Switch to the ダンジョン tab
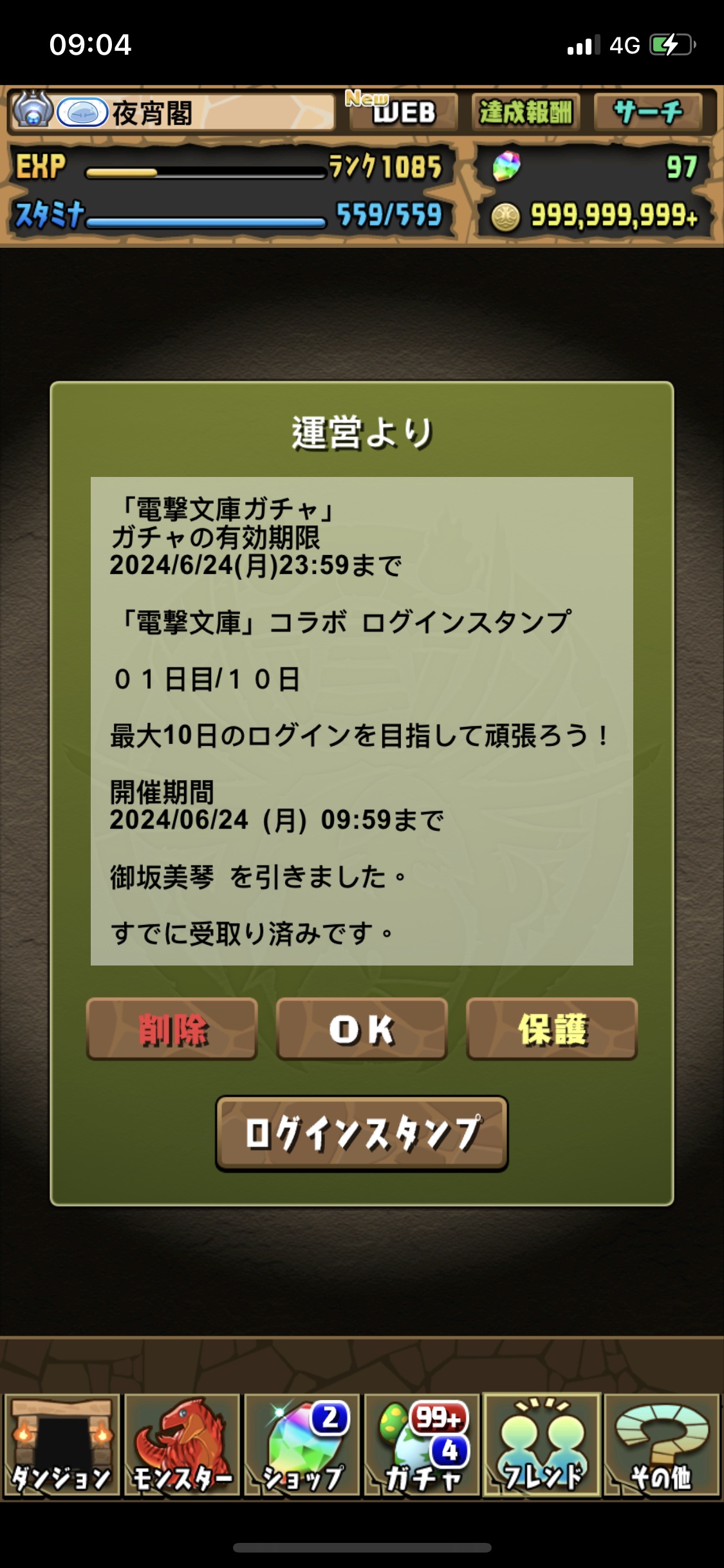The height and width of the screenshot is (1568, 724). [62, 1444]
